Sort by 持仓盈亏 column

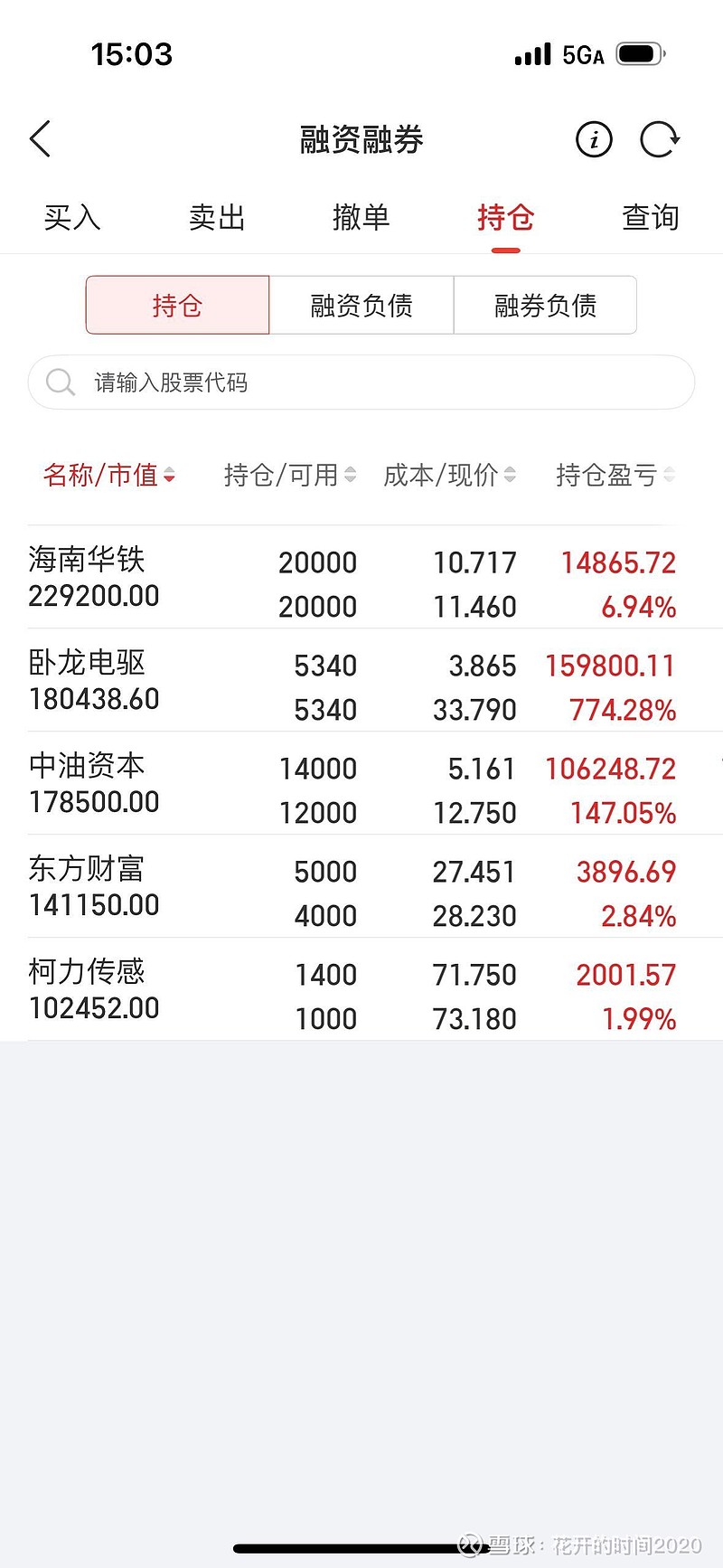pyautogui.click(x=615, y=475)
